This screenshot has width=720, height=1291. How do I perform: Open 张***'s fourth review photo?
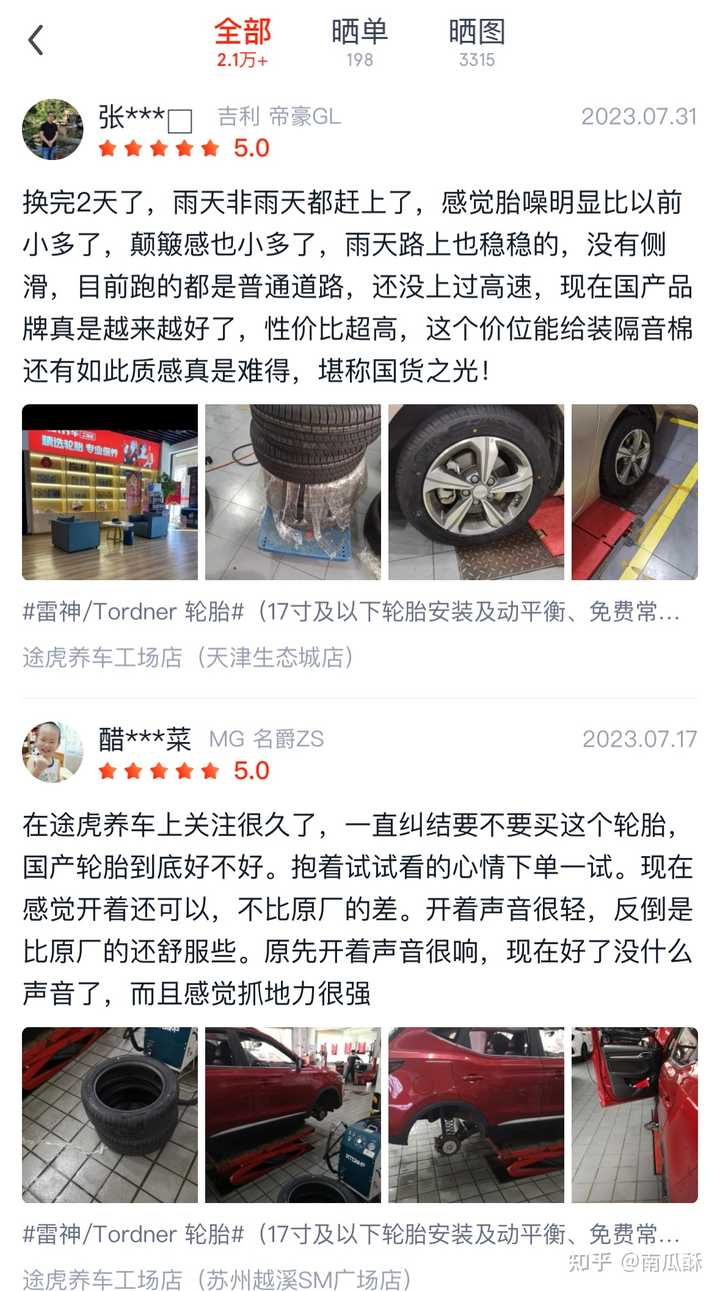click(634, 492)
